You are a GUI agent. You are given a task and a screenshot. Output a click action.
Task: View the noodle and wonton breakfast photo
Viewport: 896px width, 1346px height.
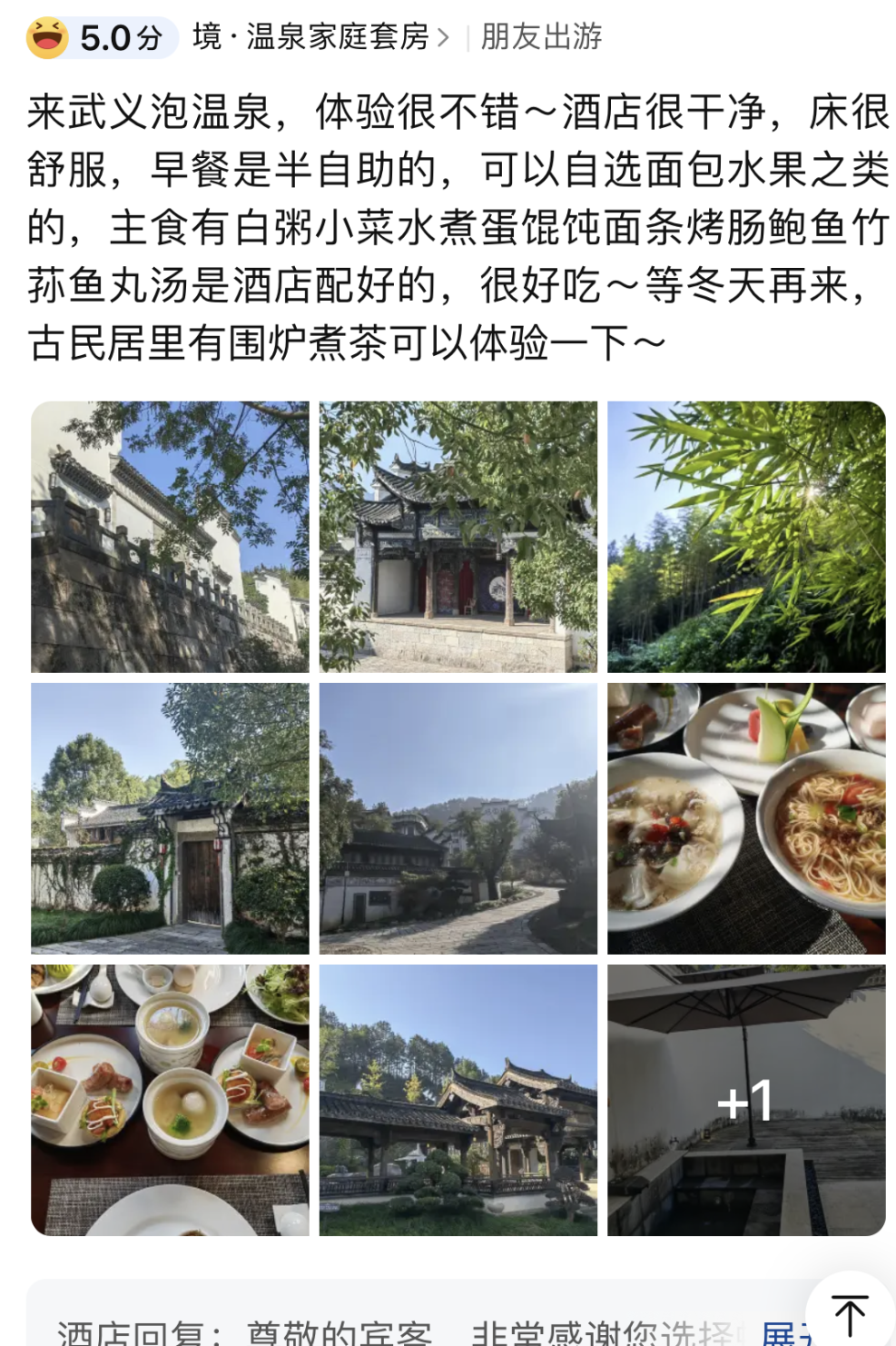[746, 818]
